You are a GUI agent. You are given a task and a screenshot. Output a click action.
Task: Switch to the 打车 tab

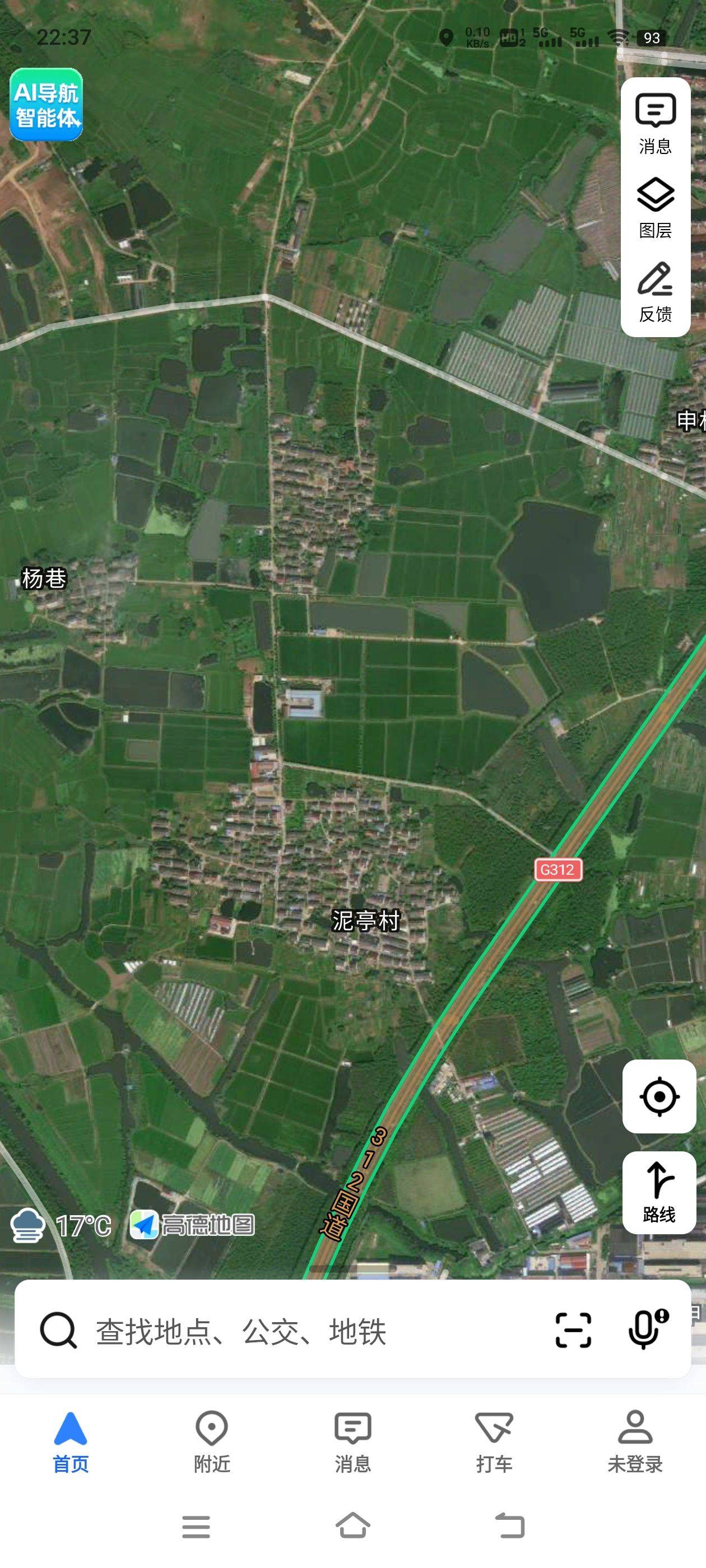click(x=494, y=1441)
